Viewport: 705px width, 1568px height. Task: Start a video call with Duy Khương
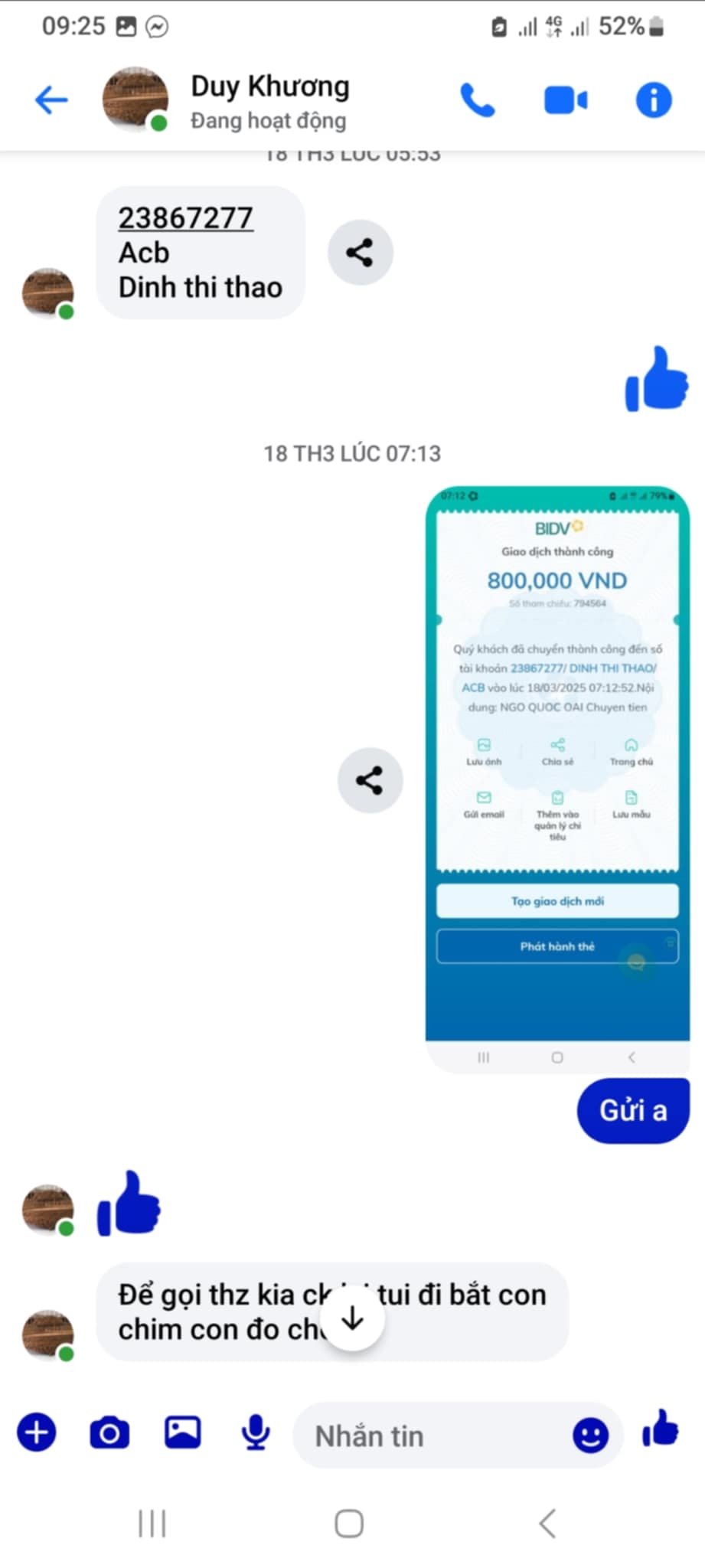click(x=566, y=100)
